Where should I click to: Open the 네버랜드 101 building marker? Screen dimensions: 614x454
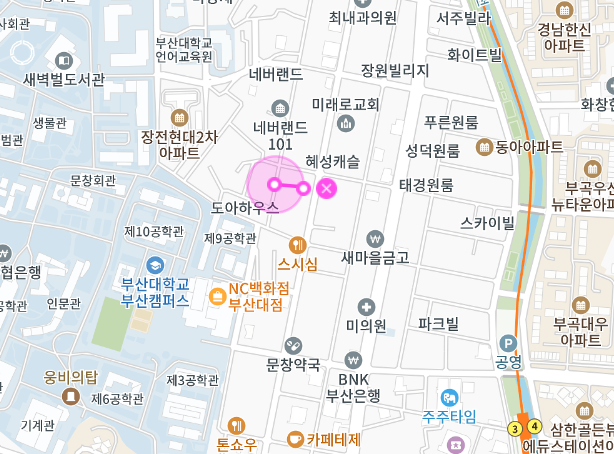(x=280, y=107)
